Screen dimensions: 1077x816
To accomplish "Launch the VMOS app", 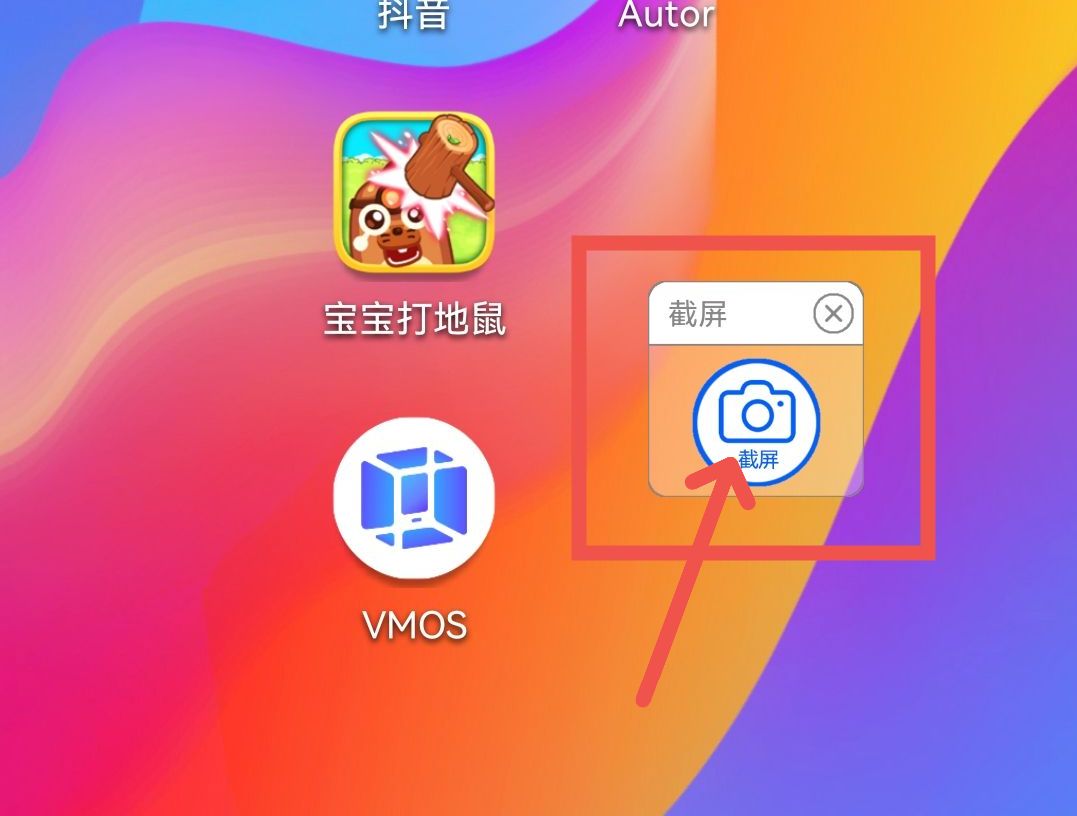I will pyautogui.click(x=414, y=498).
